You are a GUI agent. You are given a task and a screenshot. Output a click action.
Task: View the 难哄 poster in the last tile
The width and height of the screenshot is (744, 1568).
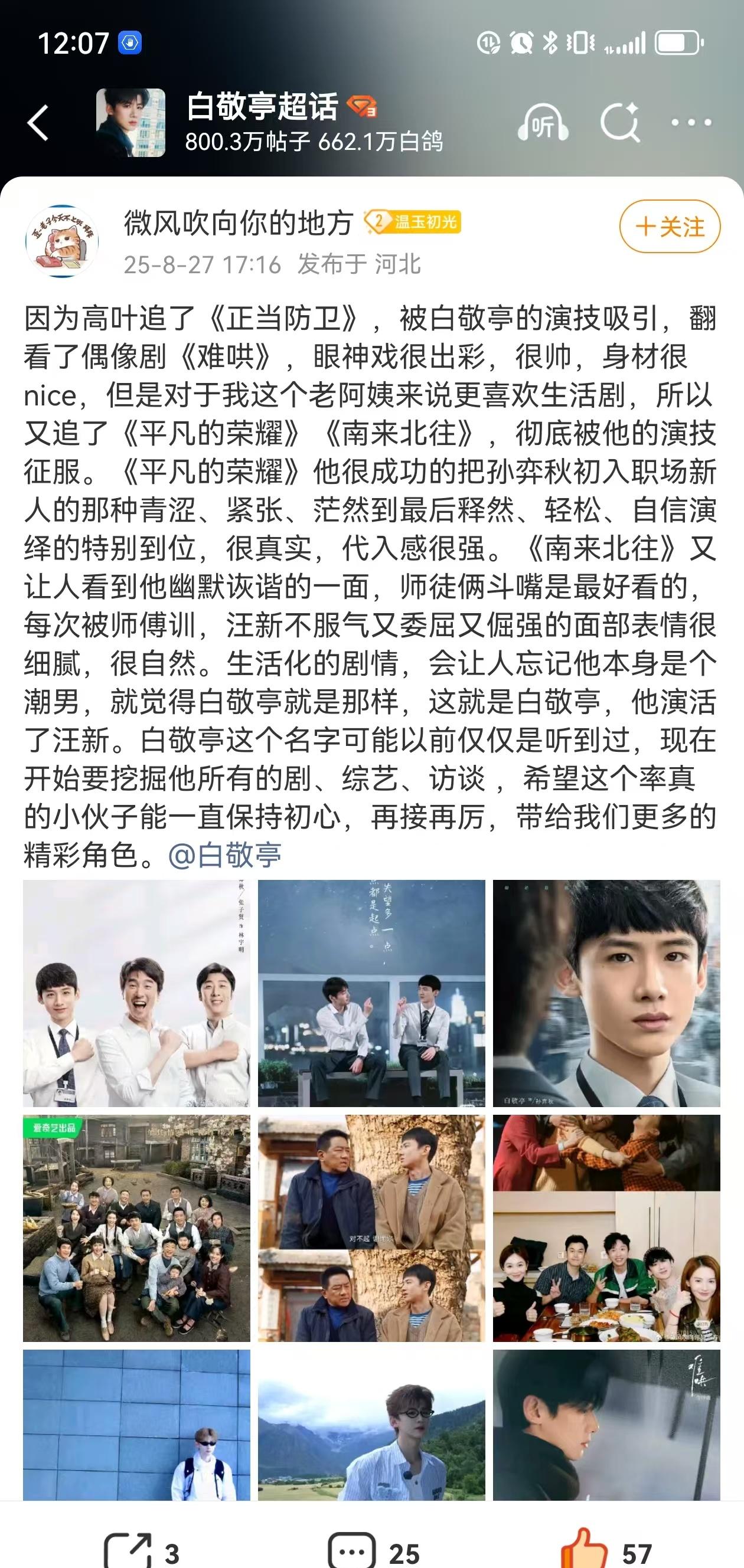click(606, 1425)
